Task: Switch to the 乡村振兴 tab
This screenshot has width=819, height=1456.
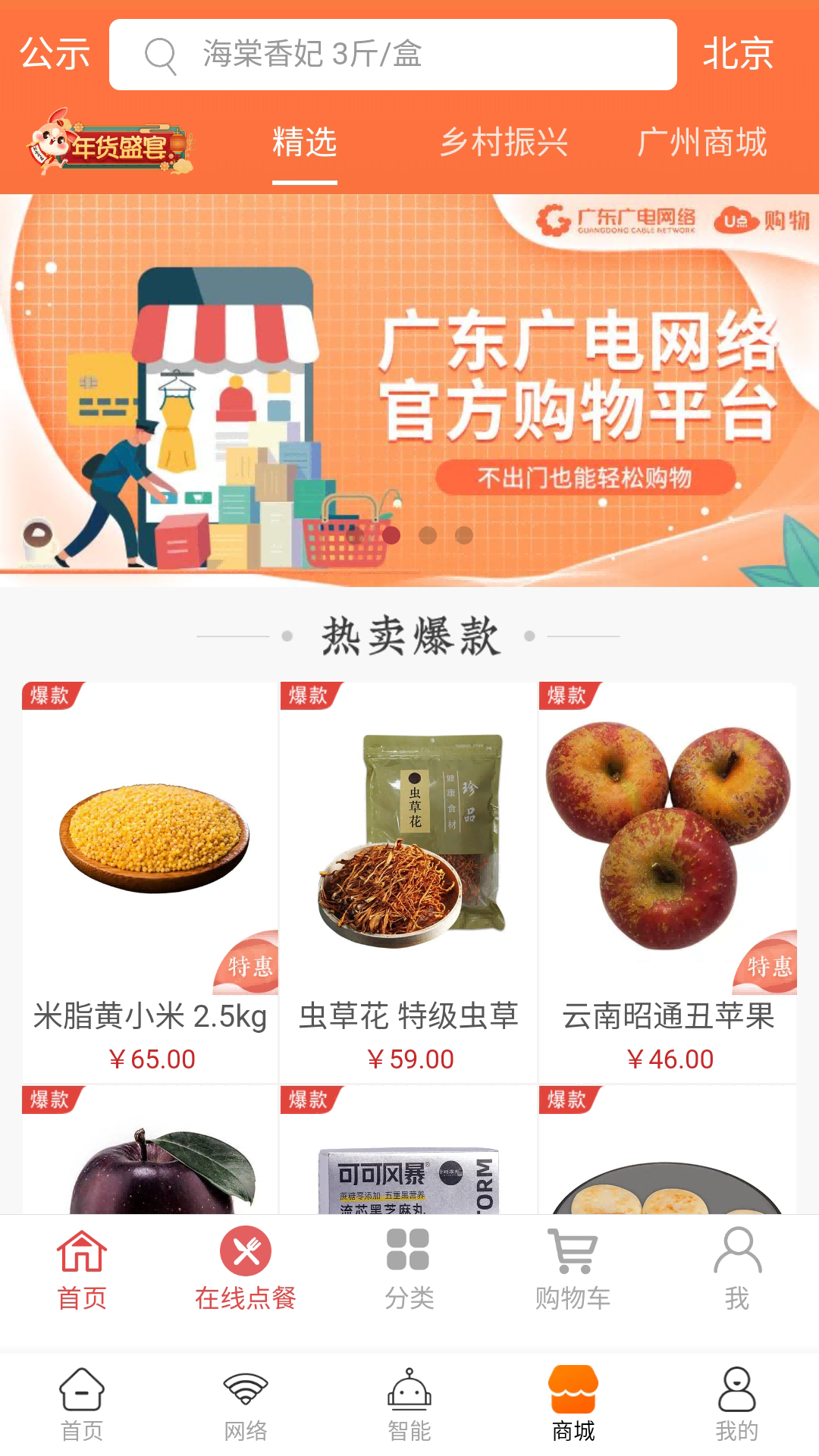Action: tap(504, 143)
